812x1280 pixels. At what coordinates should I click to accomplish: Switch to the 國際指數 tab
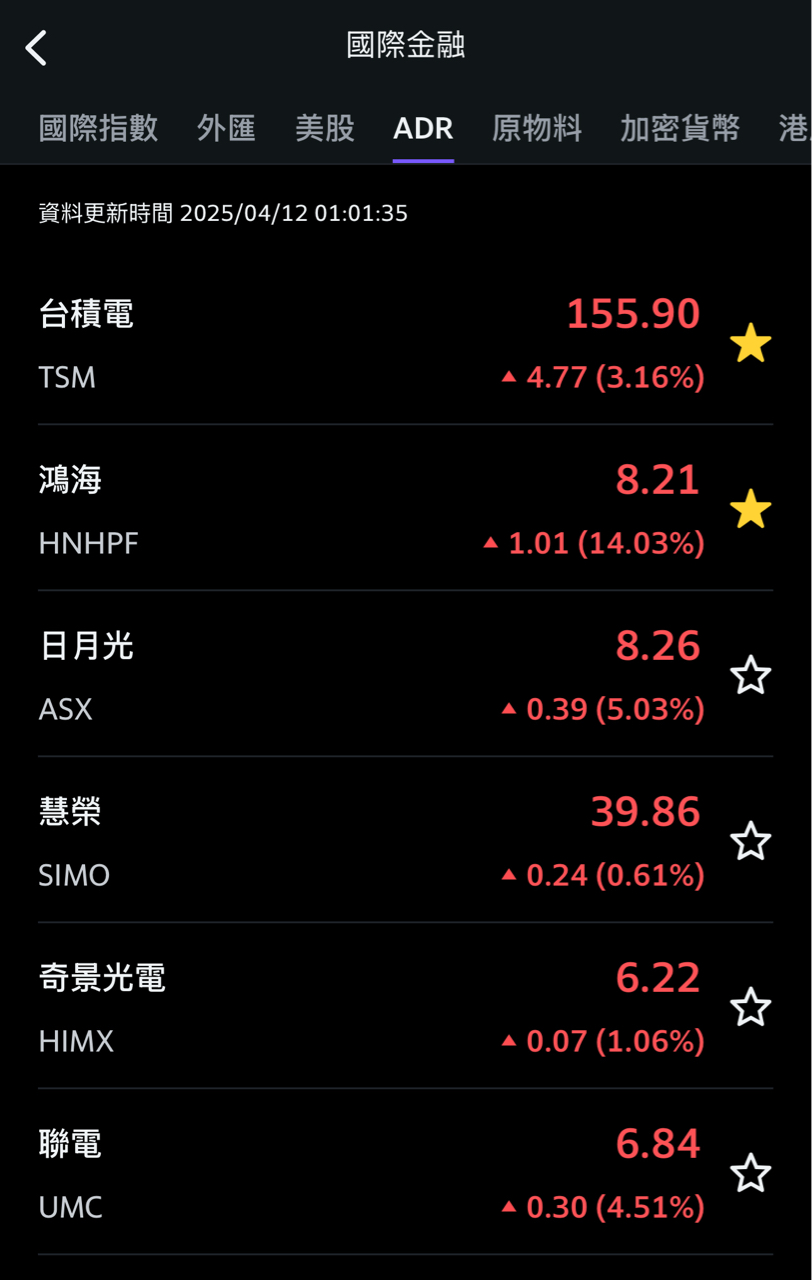pyautogui.click(x=98, y=128)
